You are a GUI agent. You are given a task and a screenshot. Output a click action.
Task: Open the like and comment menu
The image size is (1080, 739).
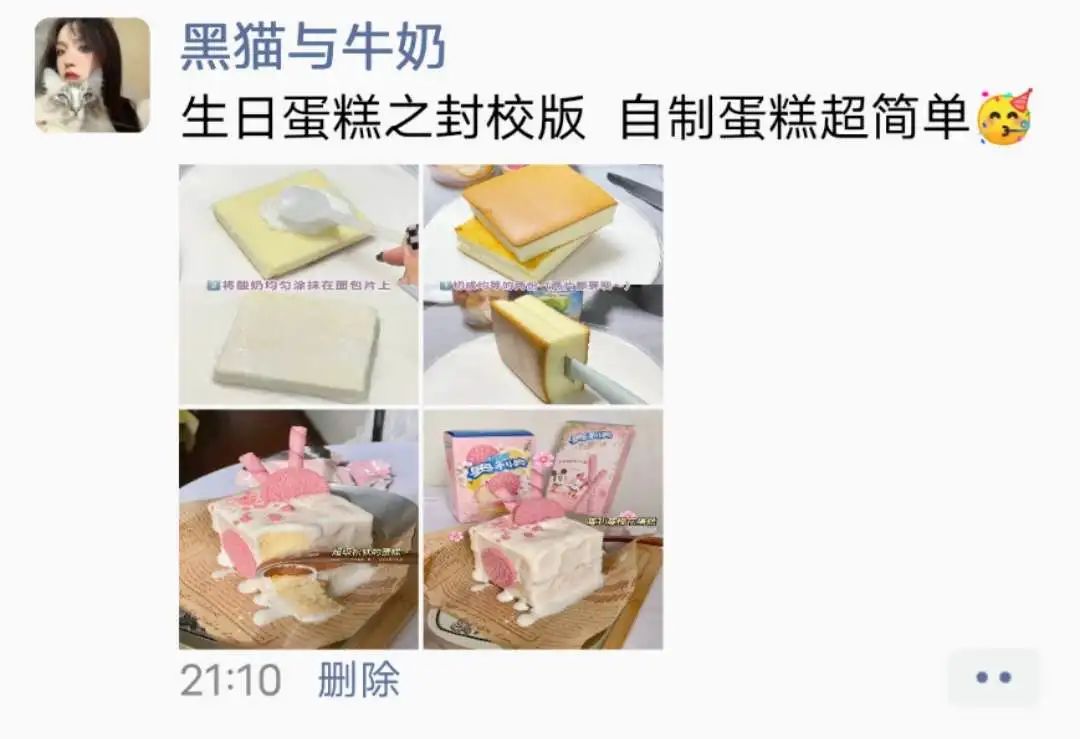993,677
